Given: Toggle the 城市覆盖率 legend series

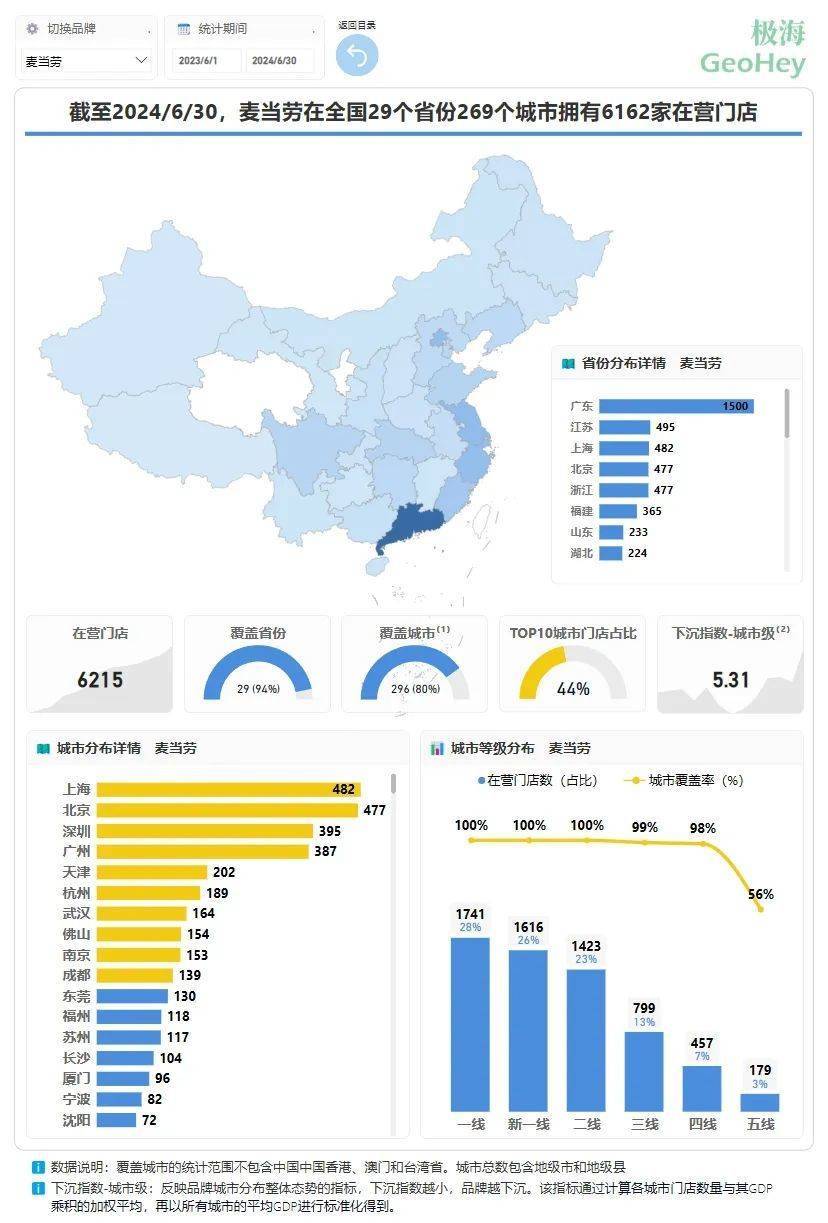Looking at the screenshot, I should 683,780.
